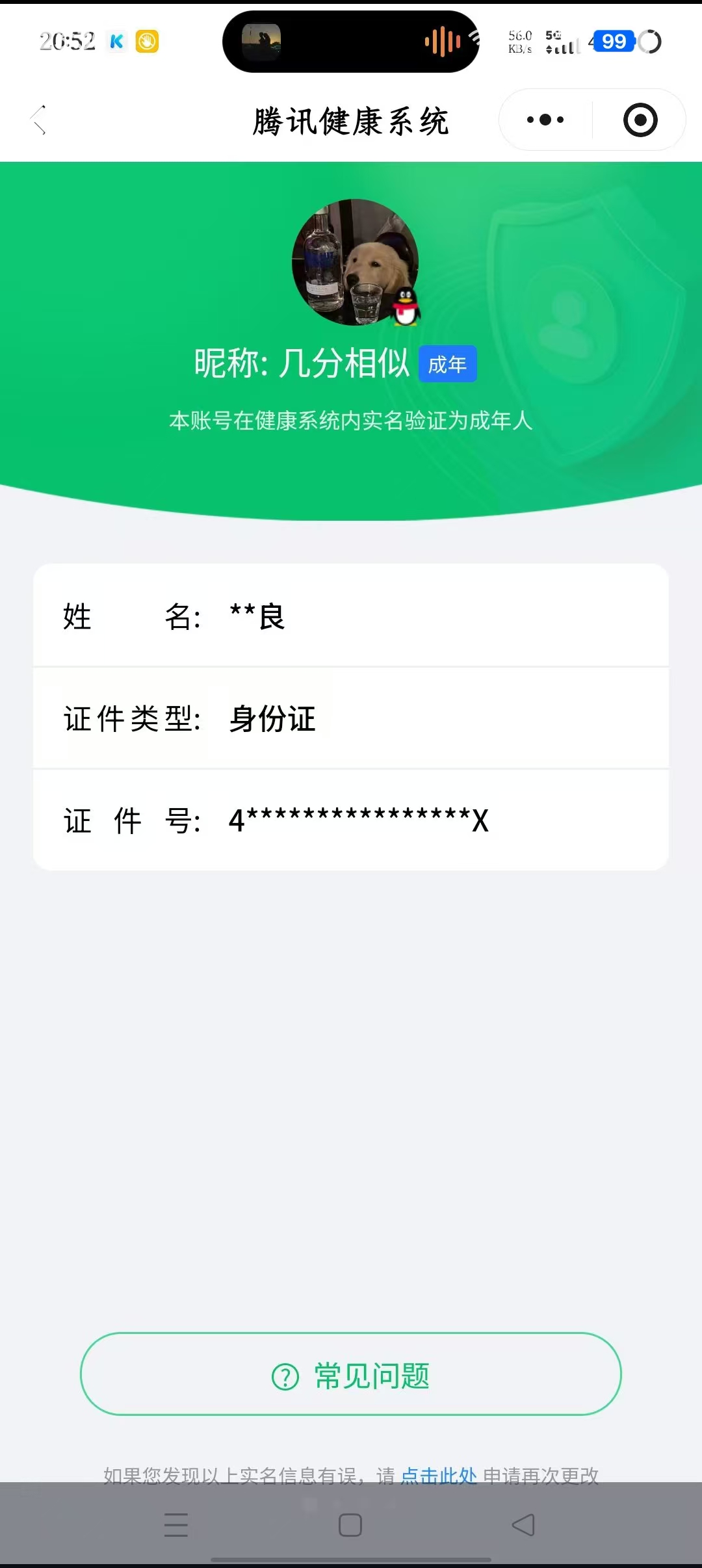
Task: Tap the 成年 adult verification badge
Action: (x=447, y=364)
